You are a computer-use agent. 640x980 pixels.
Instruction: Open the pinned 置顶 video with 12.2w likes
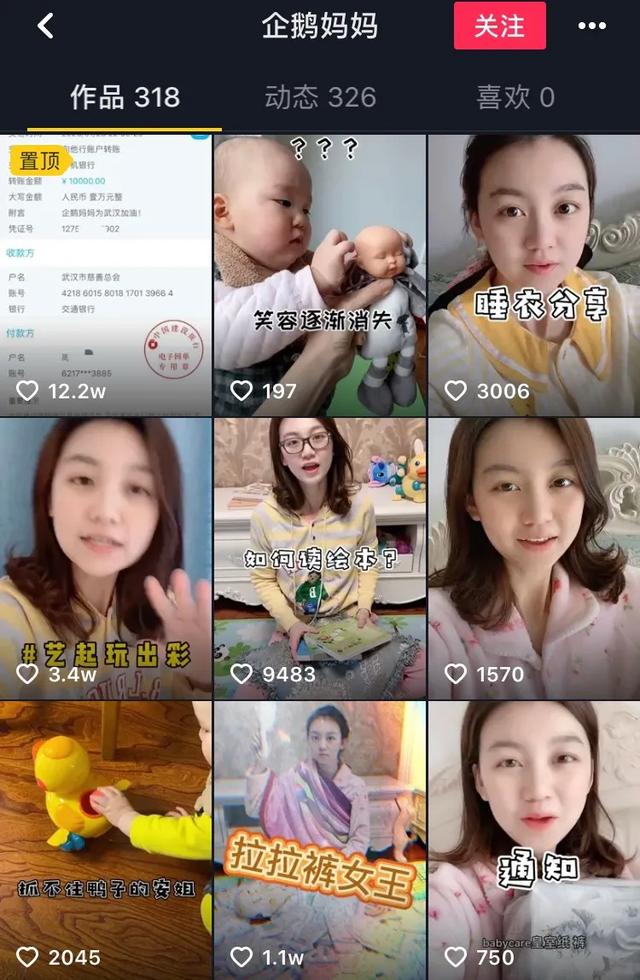105,275
